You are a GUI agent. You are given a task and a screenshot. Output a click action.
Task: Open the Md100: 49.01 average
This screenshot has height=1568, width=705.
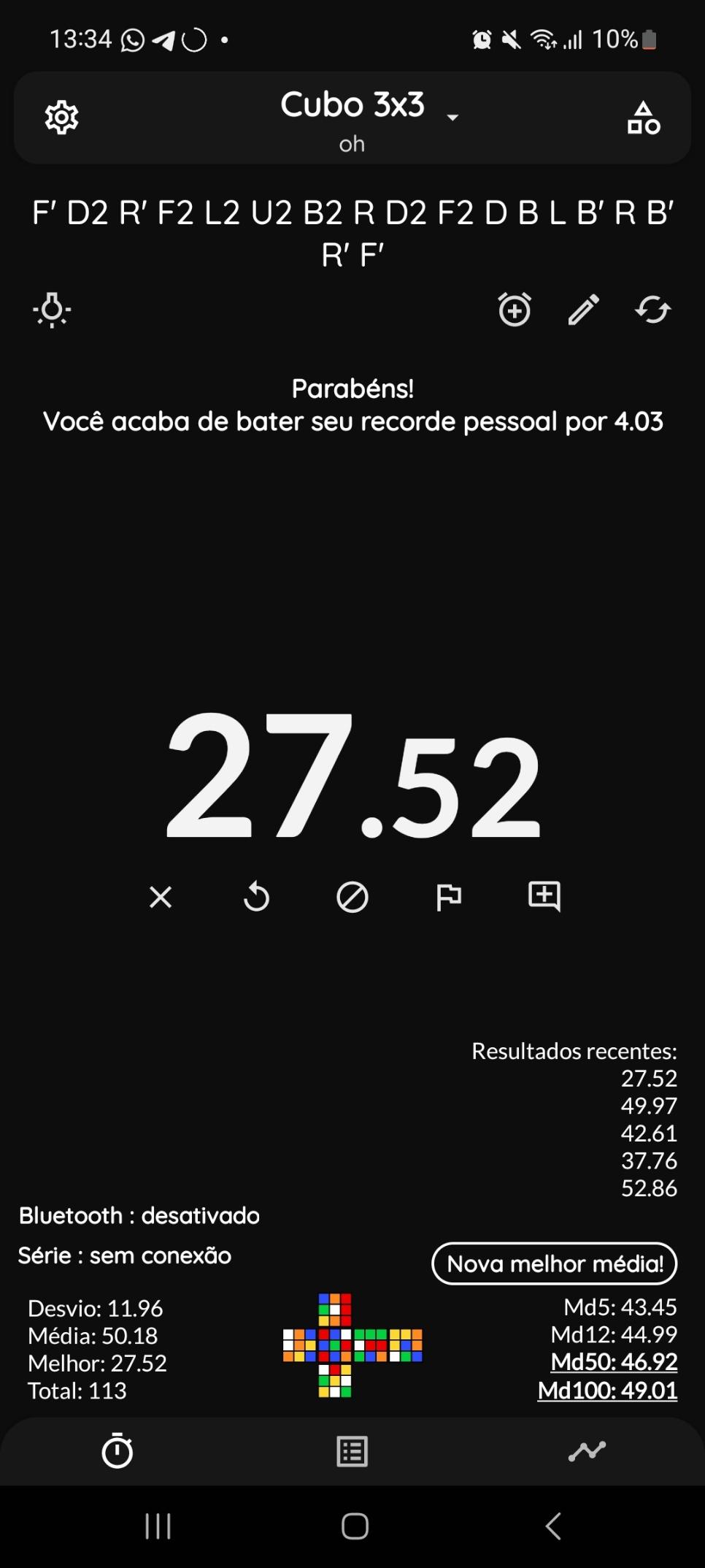(x=607, y=1390)
